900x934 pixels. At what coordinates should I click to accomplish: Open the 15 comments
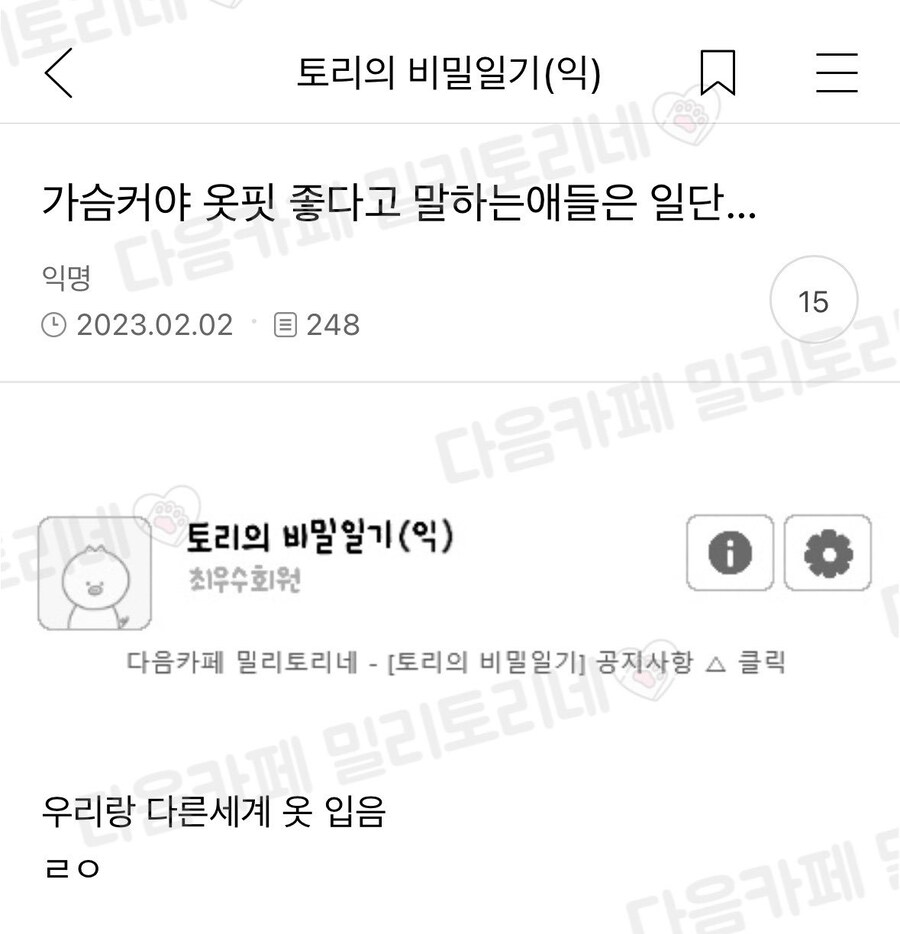813,301
